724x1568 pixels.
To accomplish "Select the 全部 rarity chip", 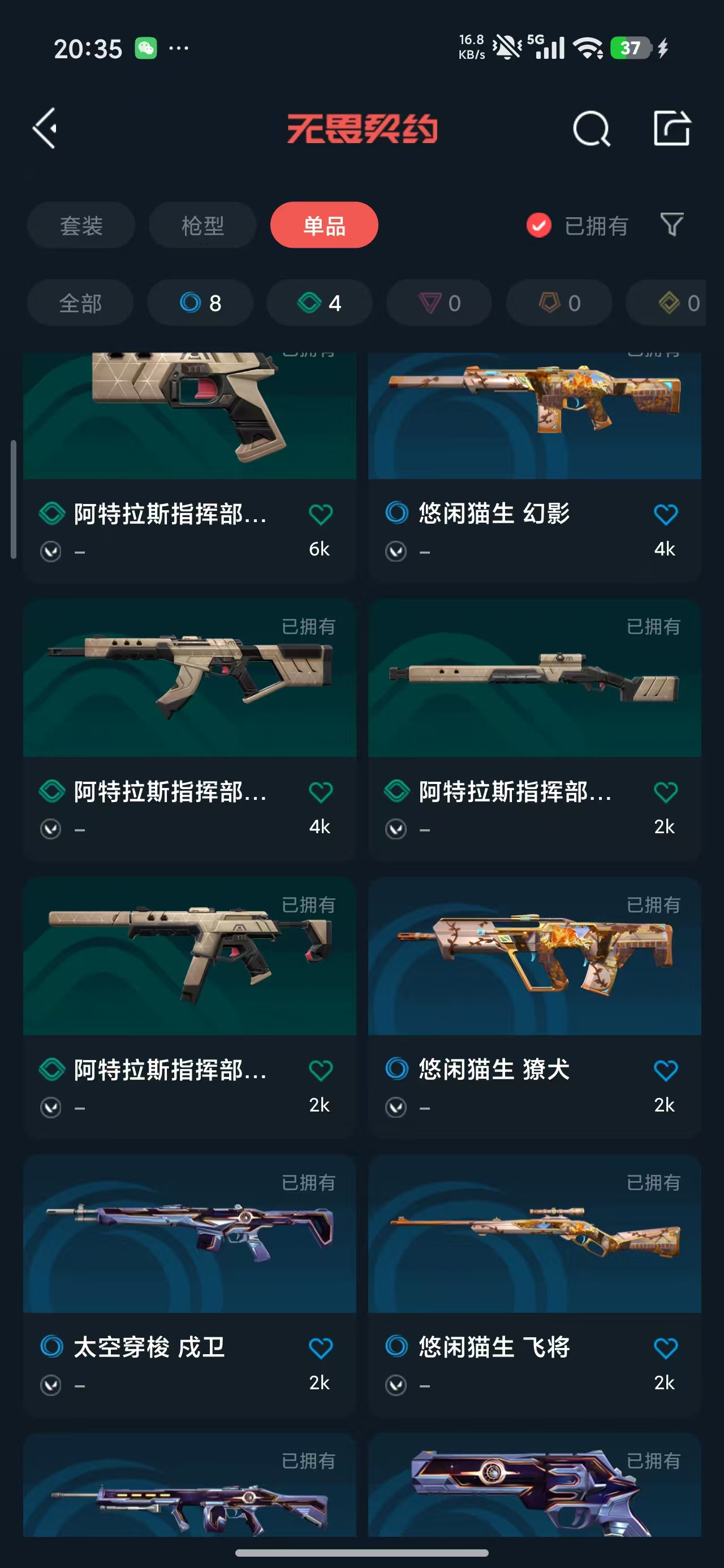I will click(80, 303).
